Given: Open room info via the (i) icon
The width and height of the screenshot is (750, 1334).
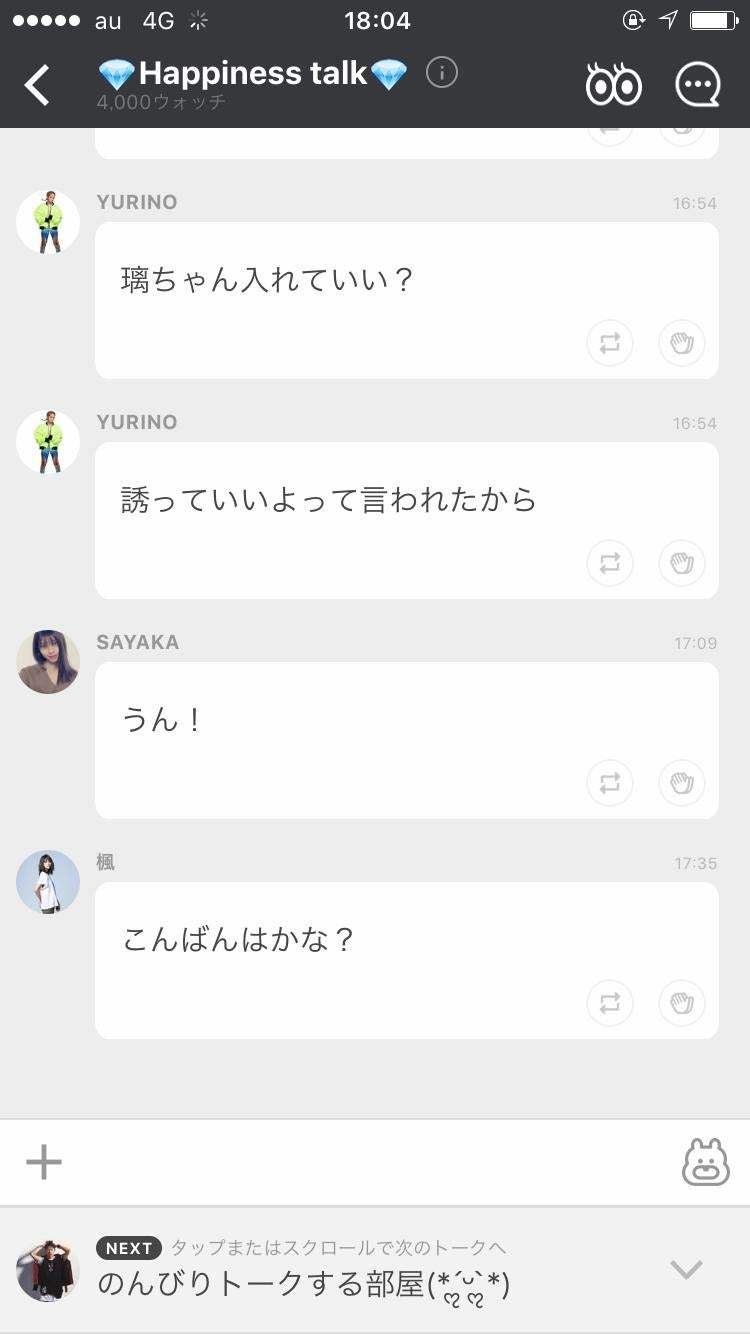Looking at the screenshot, I should (x=440, y=72).
